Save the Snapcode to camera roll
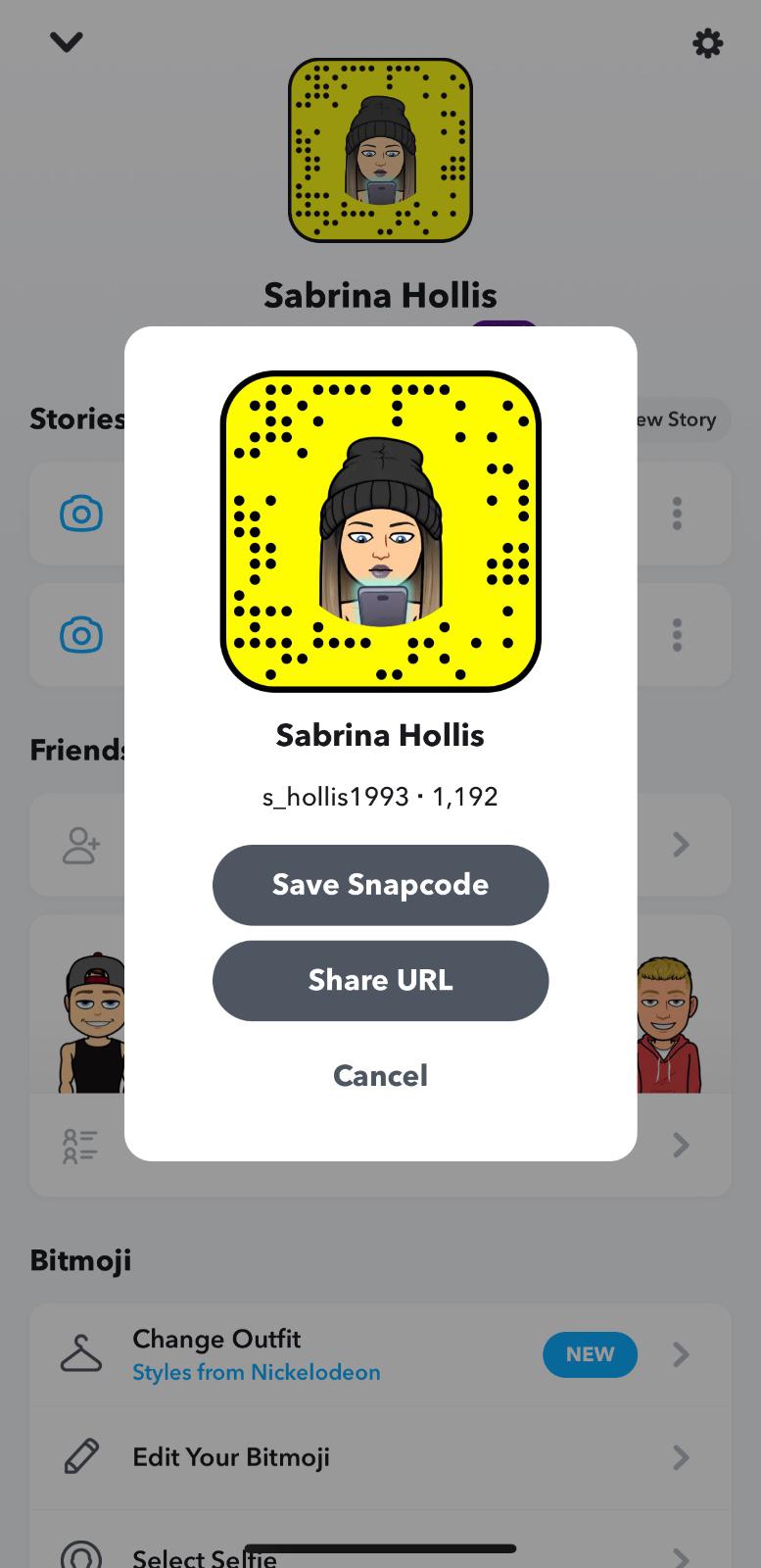761x1568 pixels. [380, 885]
